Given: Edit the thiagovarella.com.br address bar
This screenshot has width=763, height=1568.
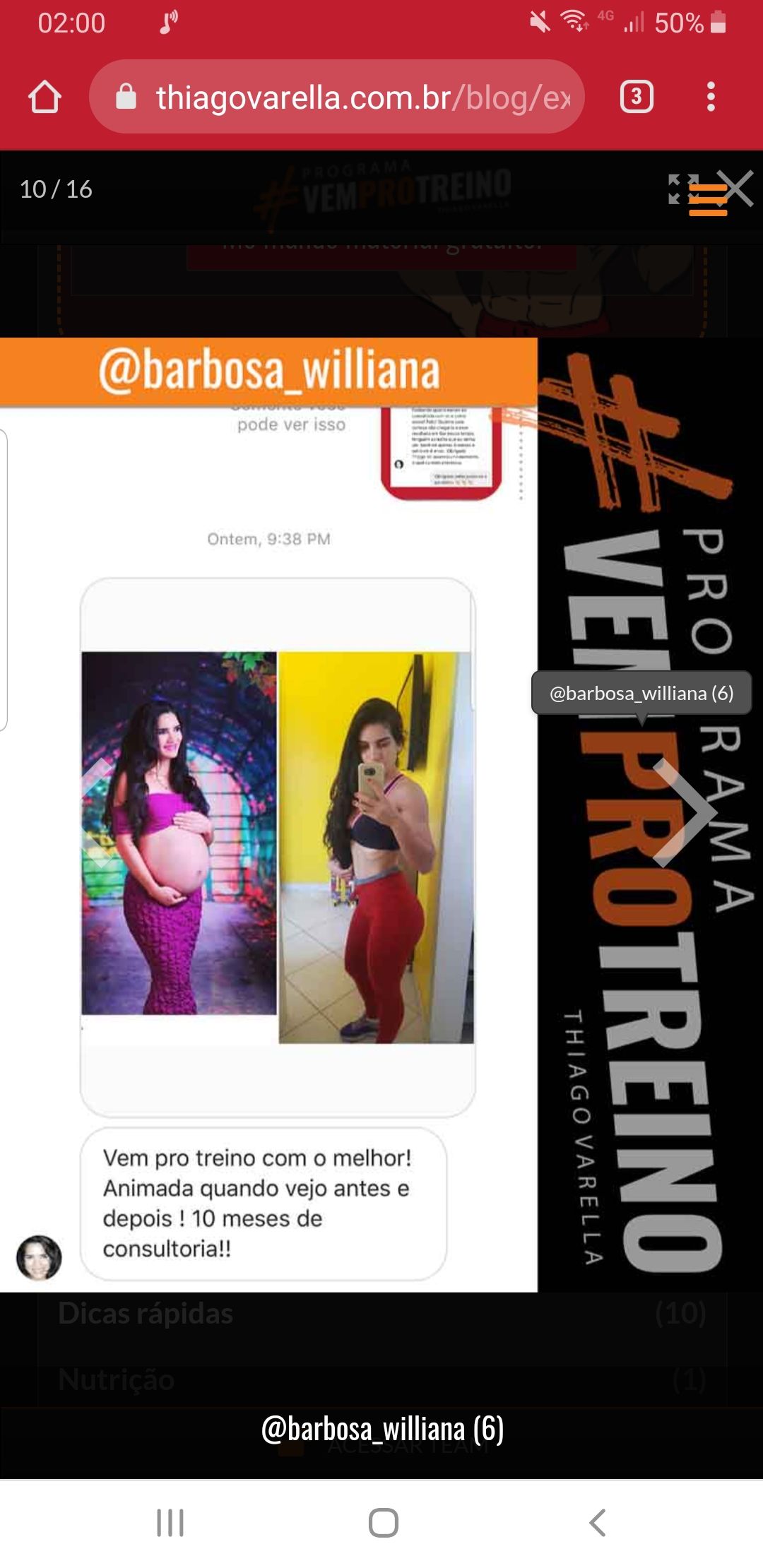Looking at the screenshot, I should coord(353,97).
